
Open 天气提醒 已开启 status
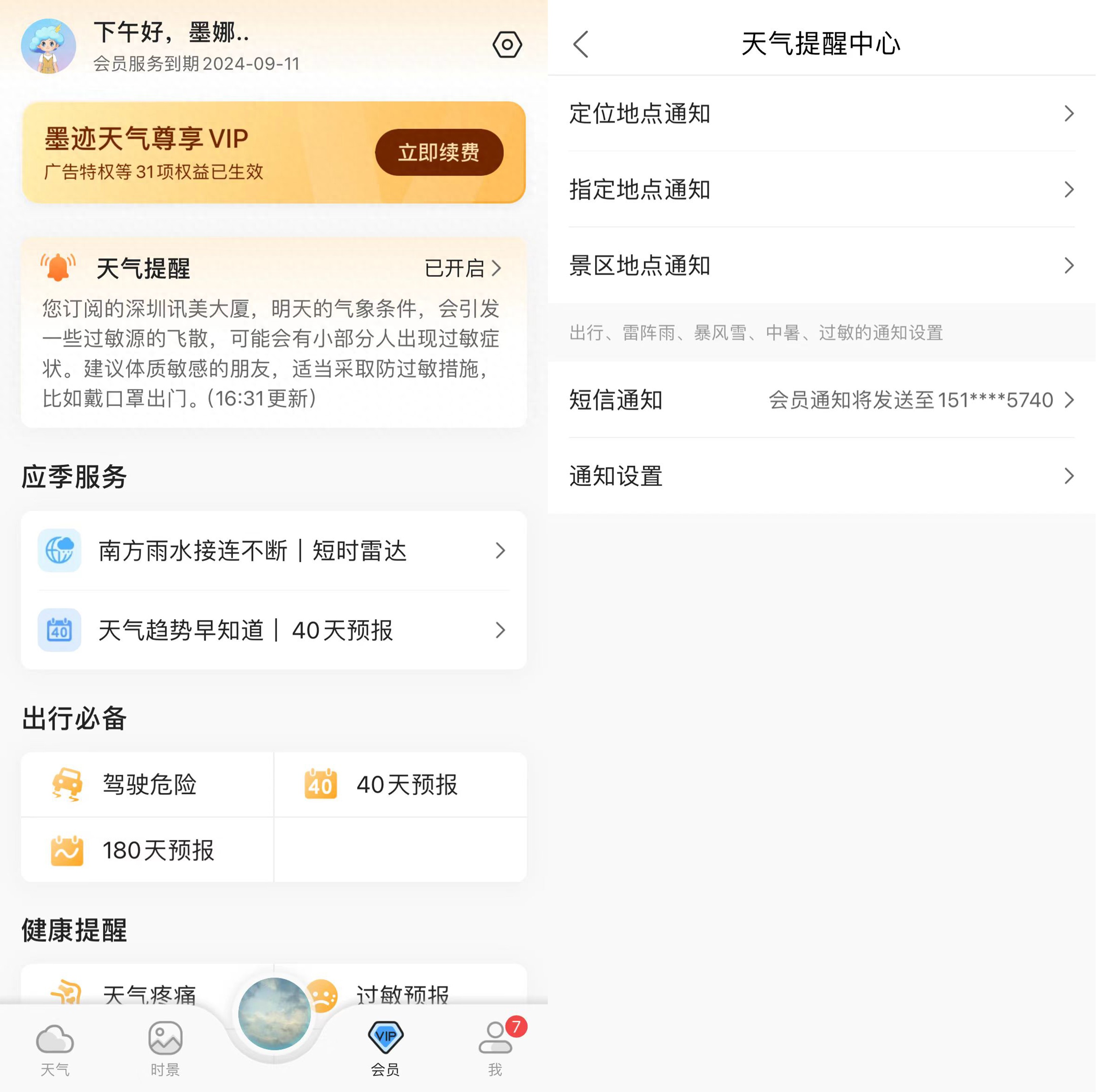pos(463,268)
